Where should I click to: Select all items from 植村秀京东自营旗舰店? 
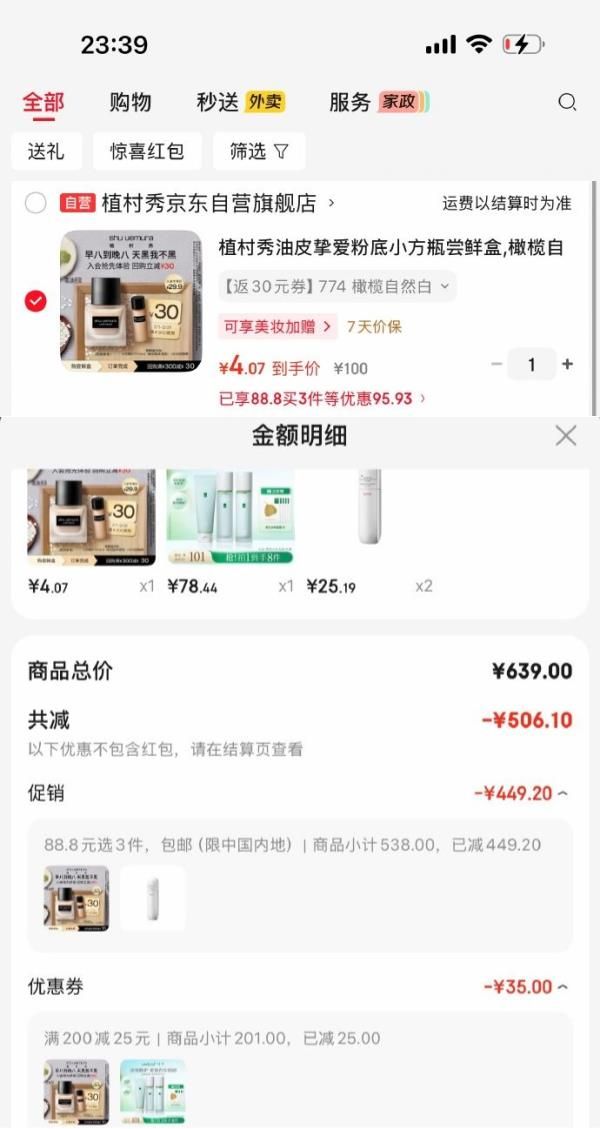tap(36, 203)
